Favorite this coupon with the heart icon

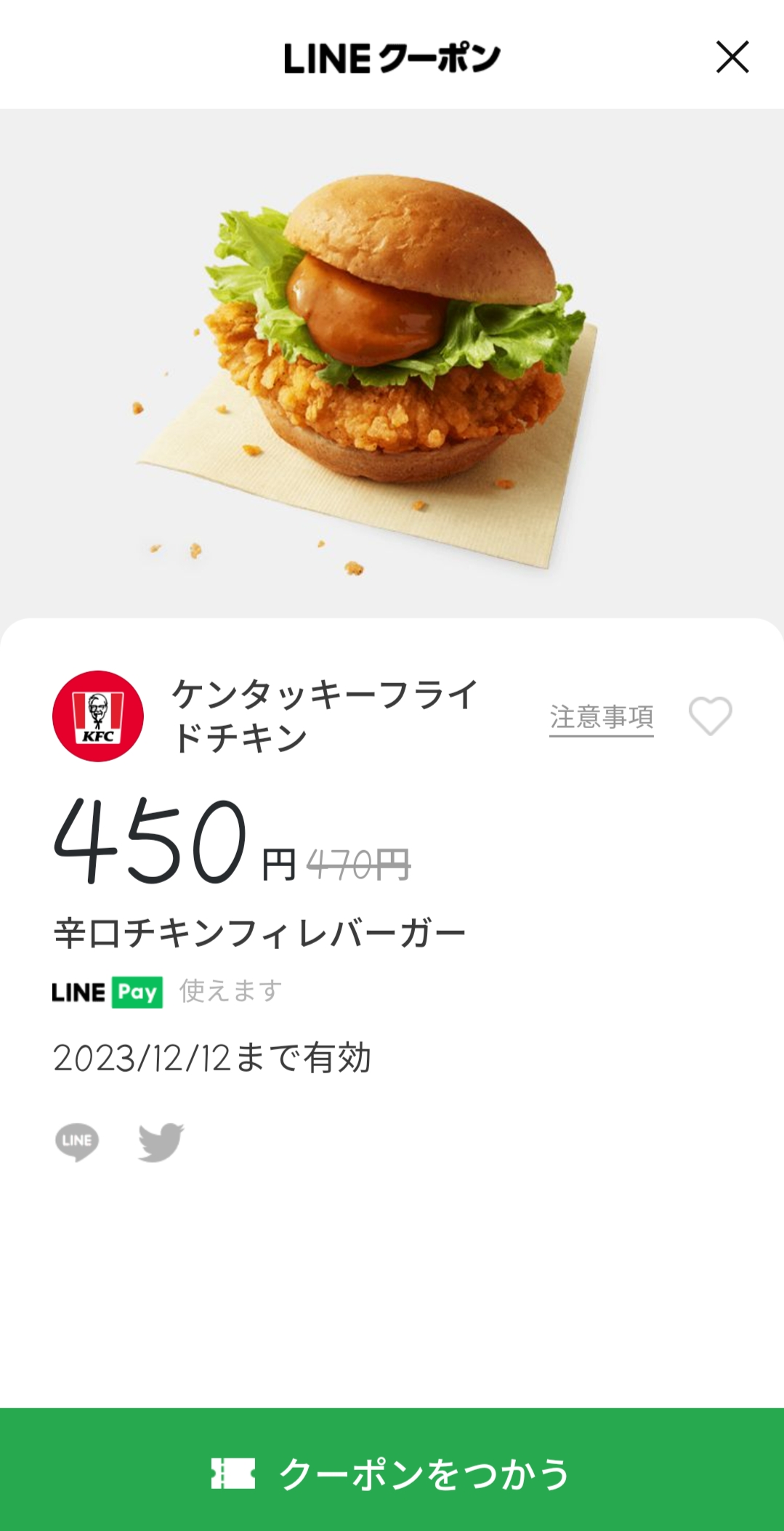point(710,716)
